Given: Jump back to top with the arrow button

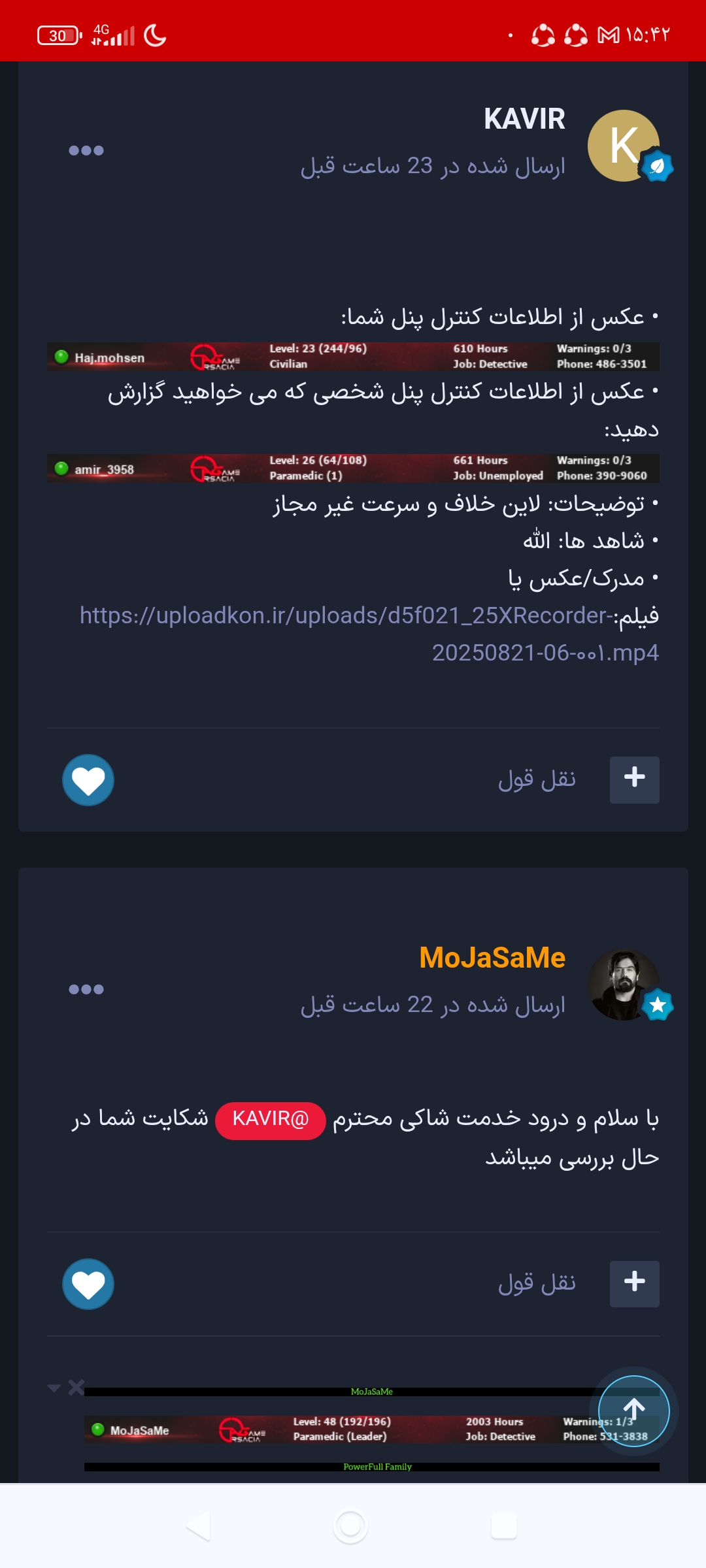Looking at the screenshot, I should (634, 1411).
